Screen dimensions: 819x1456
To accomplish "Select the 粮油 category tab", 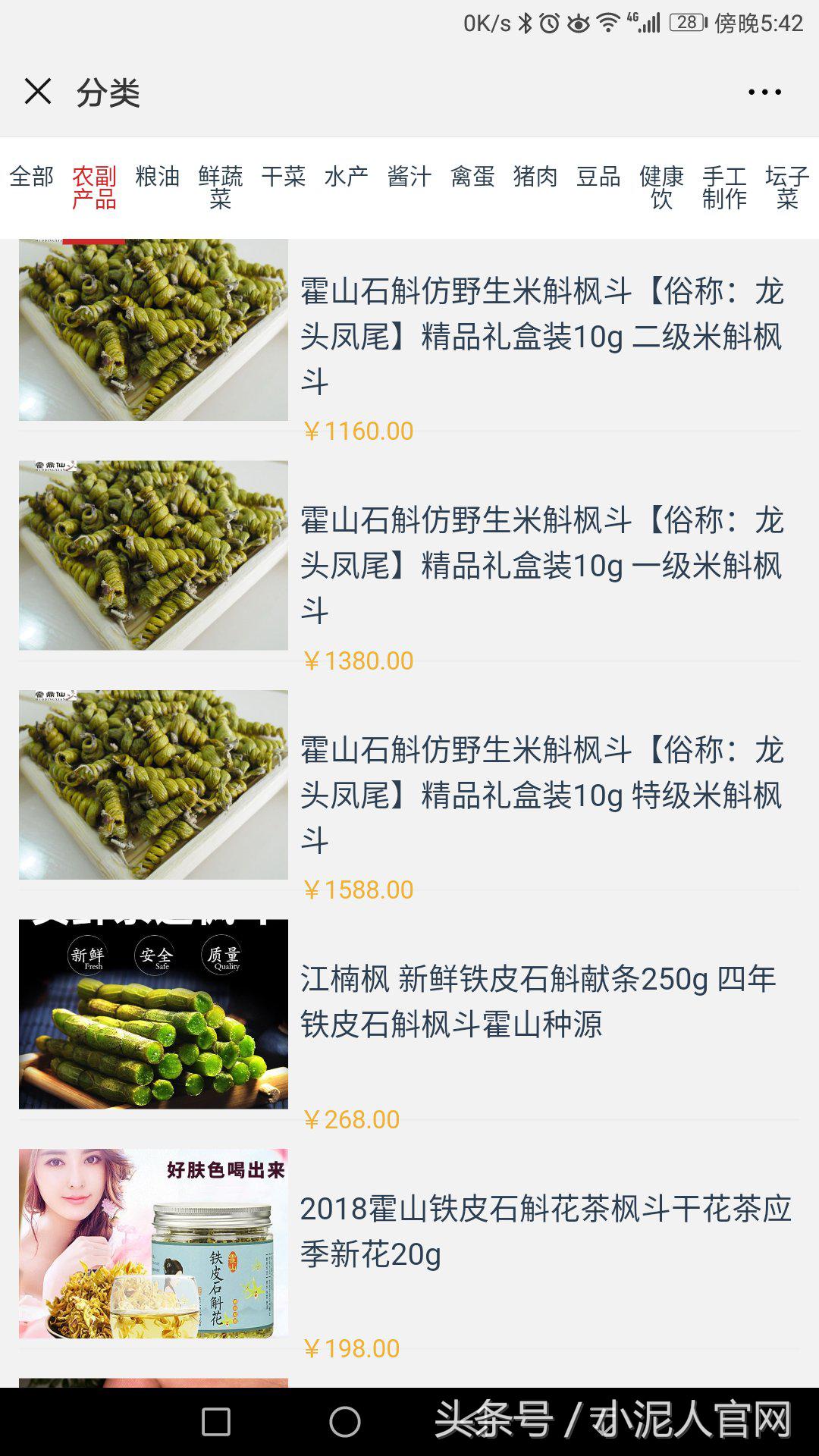I will click(157, 176).
